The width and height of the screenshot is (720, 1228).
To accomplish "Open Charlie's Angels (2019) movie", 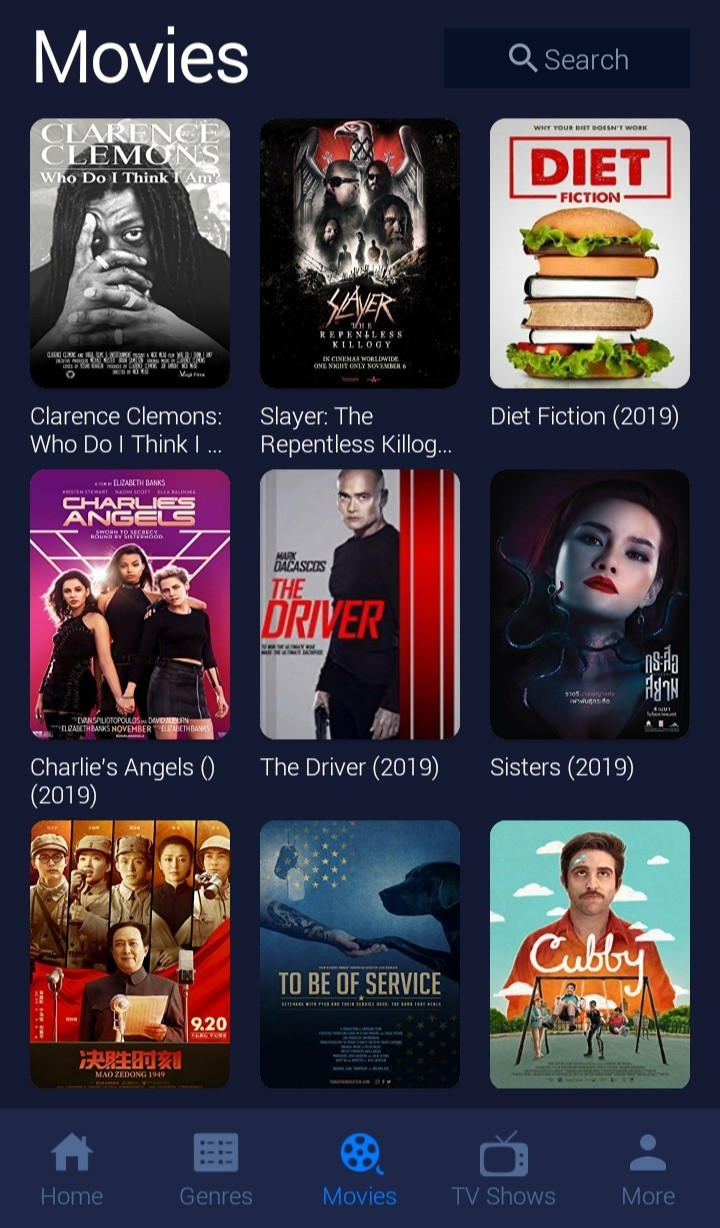I will pos(130,604).
